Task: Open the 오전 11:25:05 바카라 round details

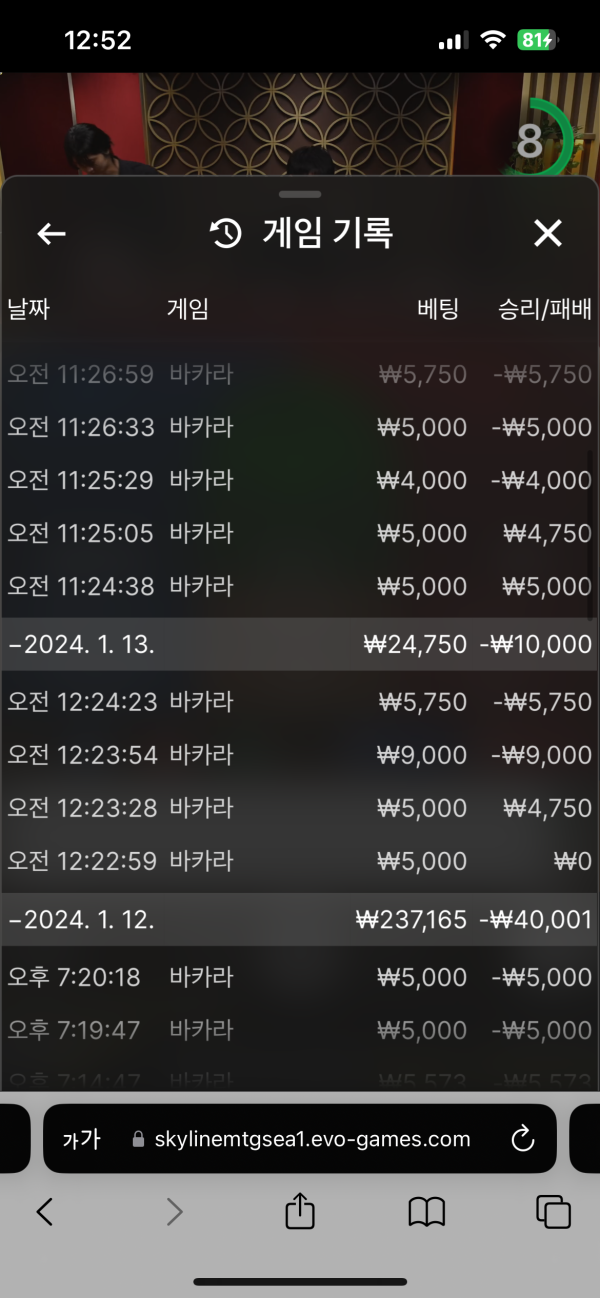Action: (x=299, y=534)
